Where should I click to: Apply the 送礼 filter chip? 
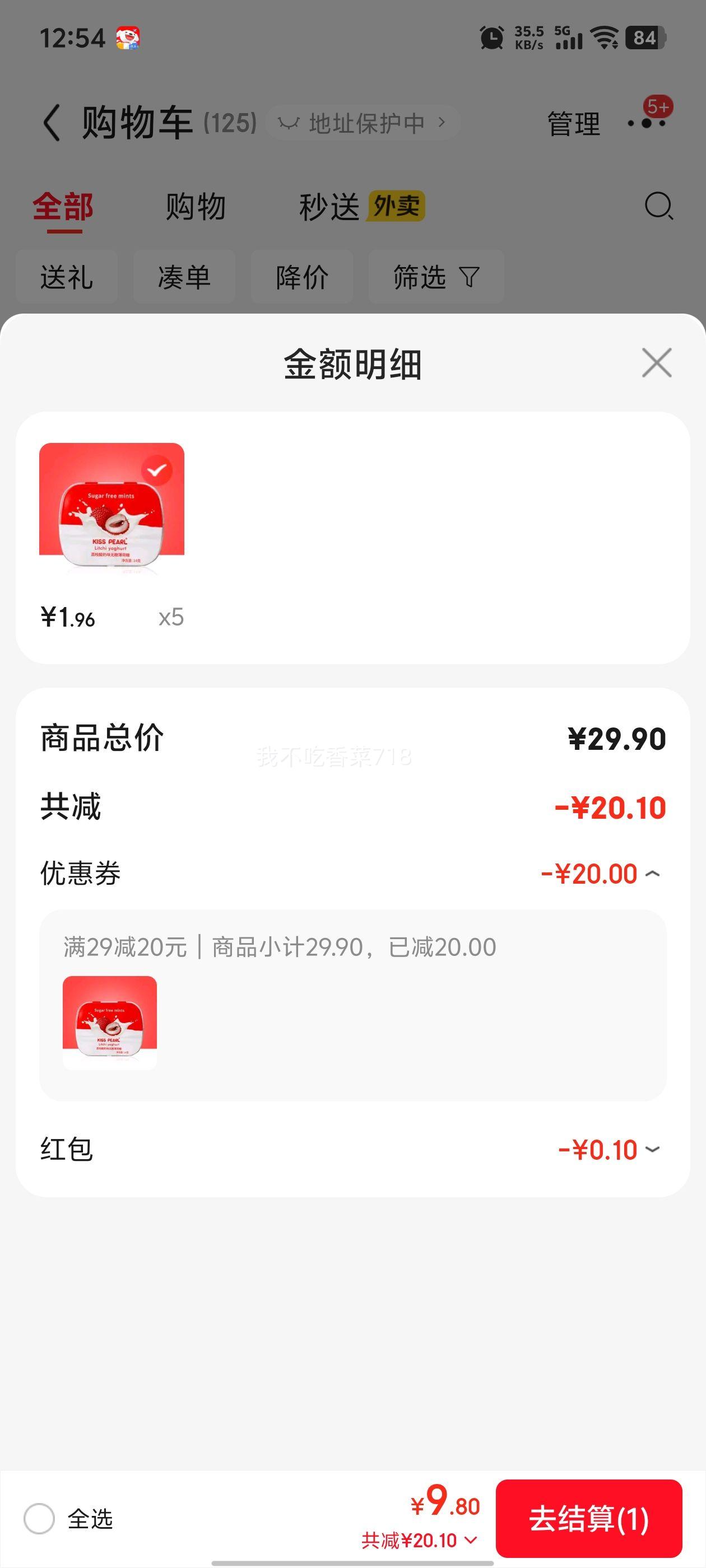click(66, 278)
